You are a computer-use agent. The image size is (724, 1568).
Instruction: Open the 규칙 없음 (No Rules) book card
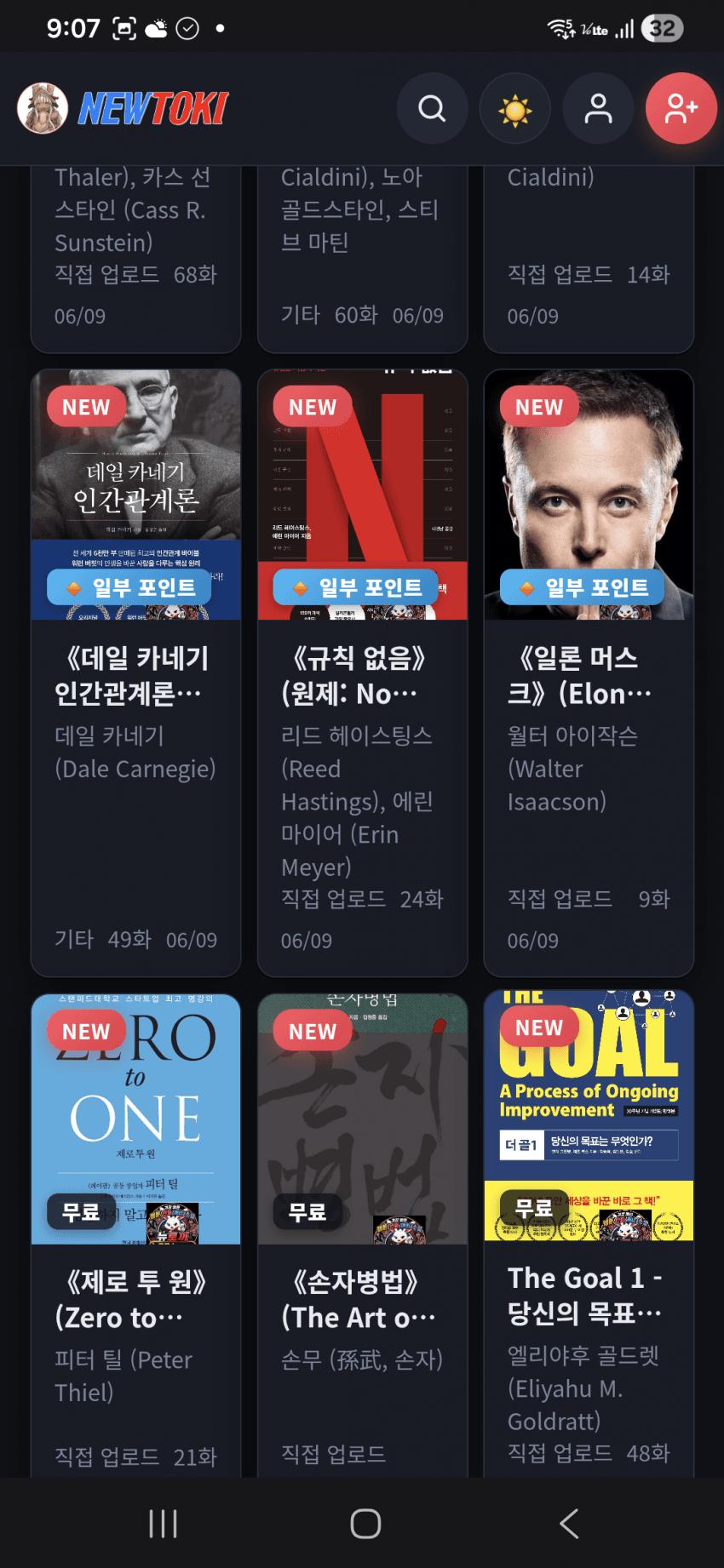click(362, 672)
